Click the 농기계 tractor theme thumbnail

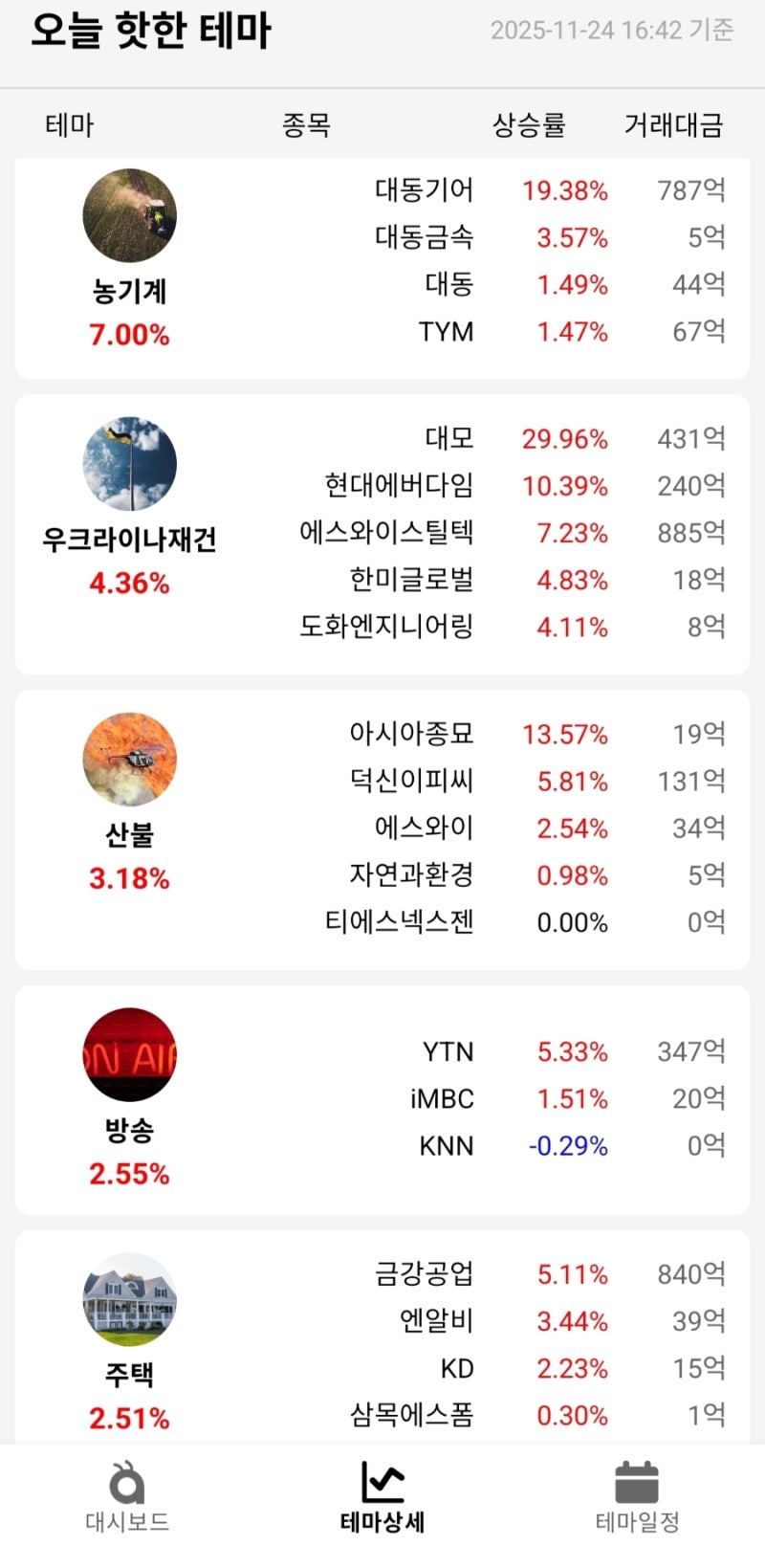[129, 215]
